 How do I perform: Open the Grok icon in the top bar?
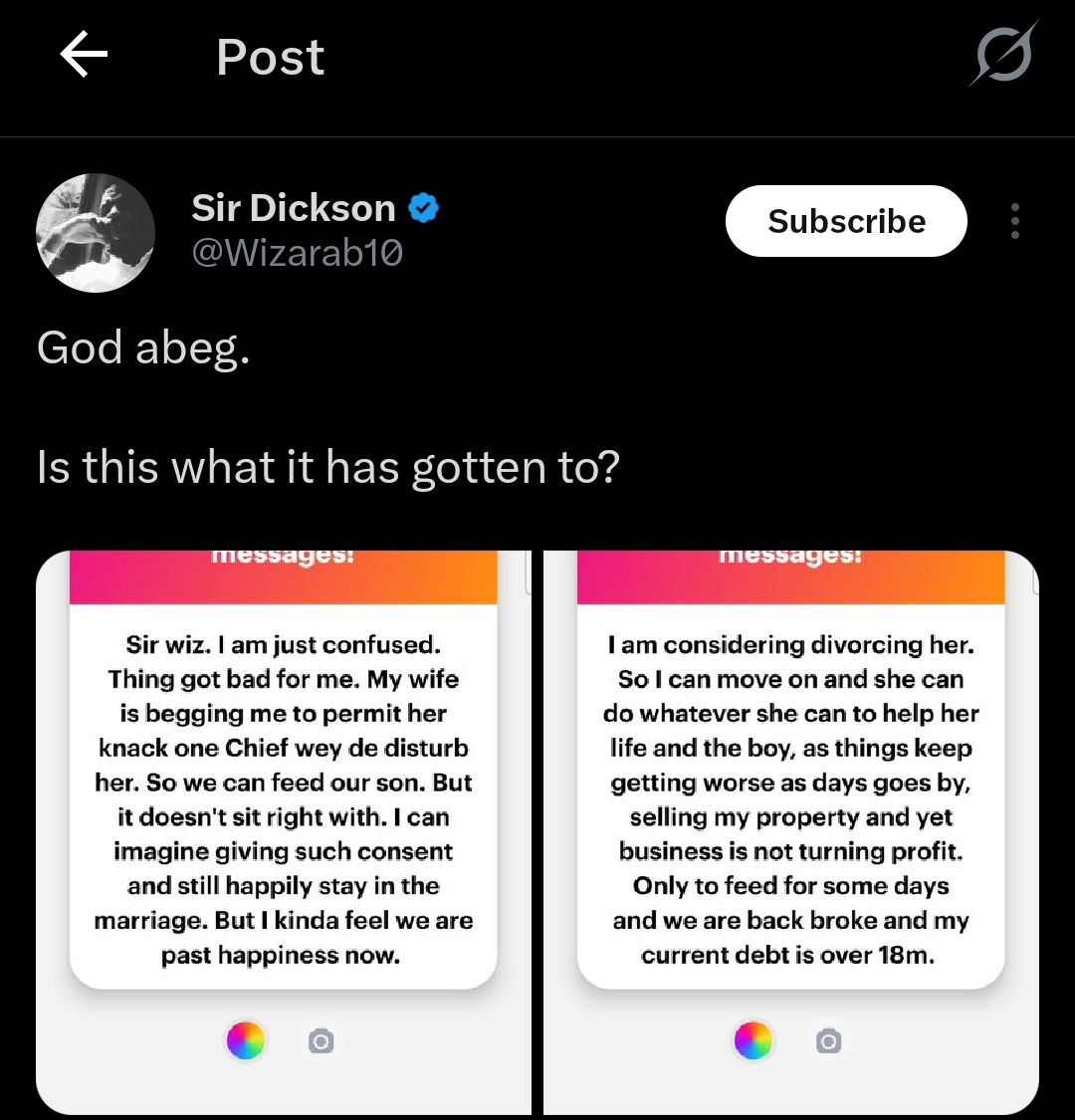pyautogui.click(x=1003, y=55)
